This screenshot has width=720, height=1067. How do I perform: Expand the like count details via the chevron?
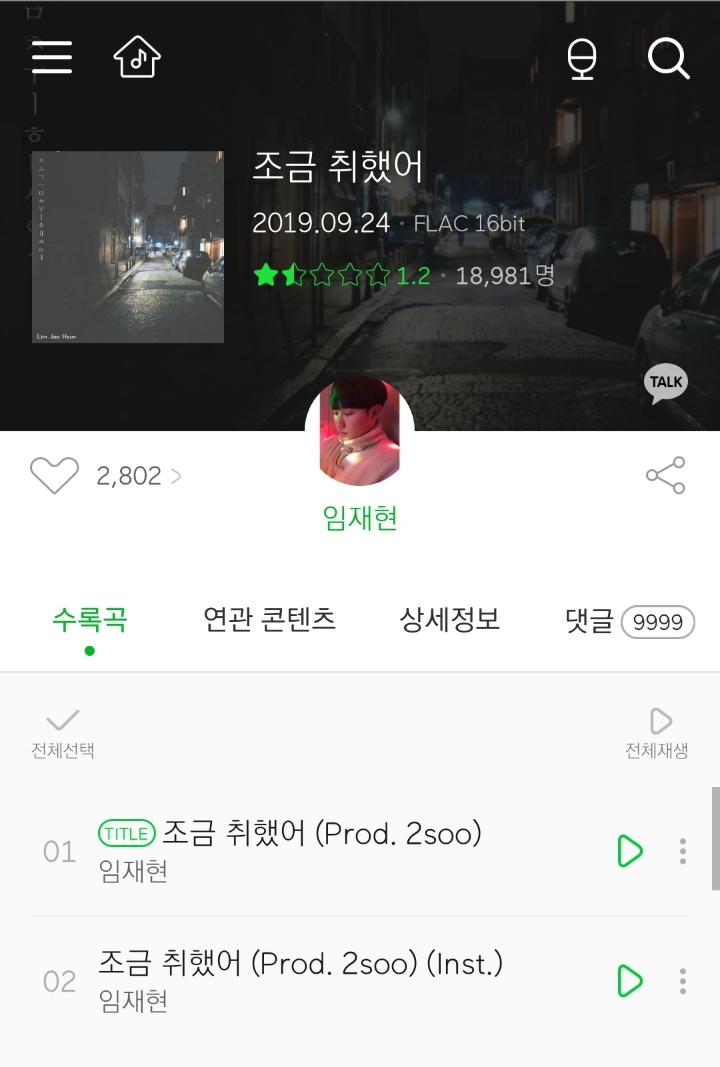pyautogui.click(x=177, y=477)
